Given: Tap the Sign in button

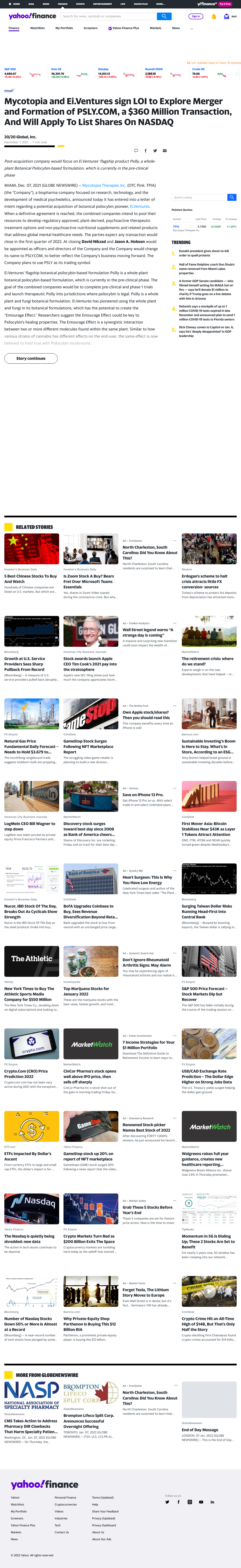Looking at the screenshot, I should (x=195, y=17).
